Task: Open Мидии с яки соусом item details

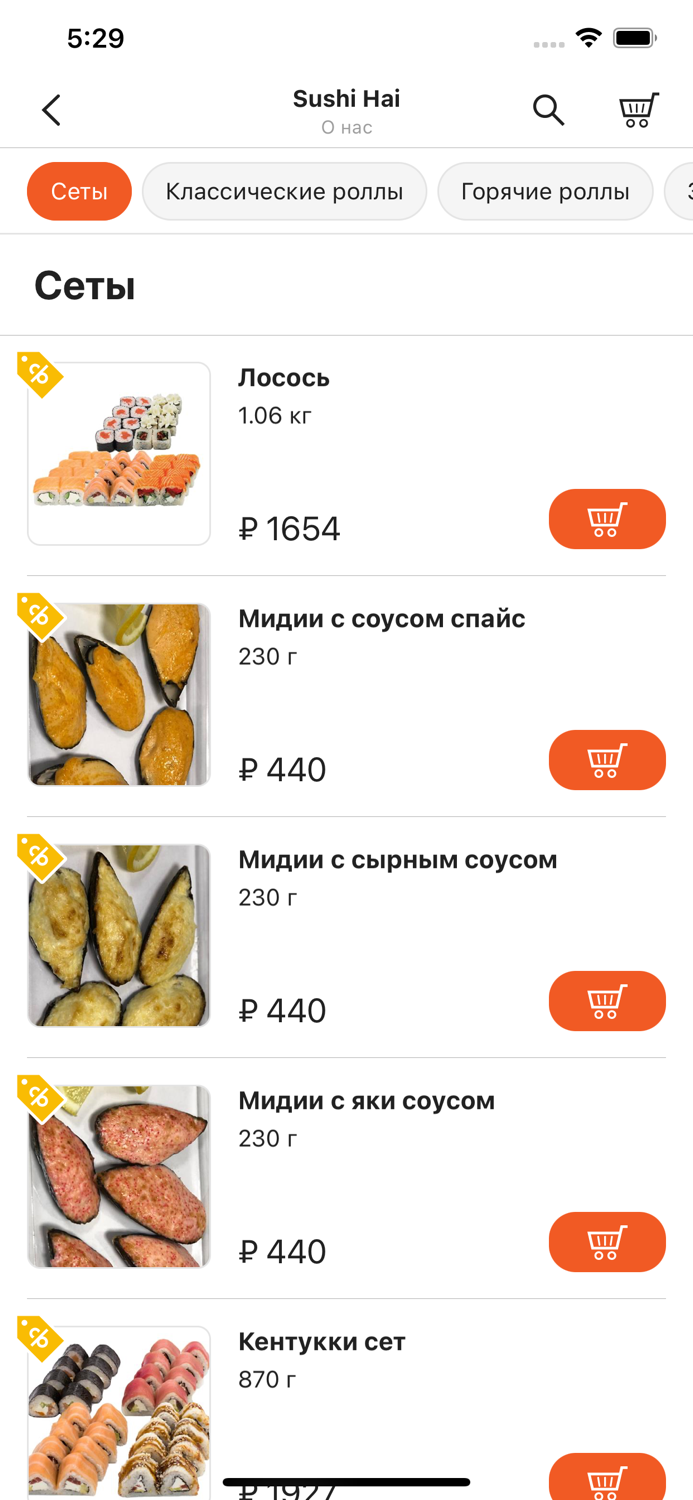Action: pos(366,1101)
